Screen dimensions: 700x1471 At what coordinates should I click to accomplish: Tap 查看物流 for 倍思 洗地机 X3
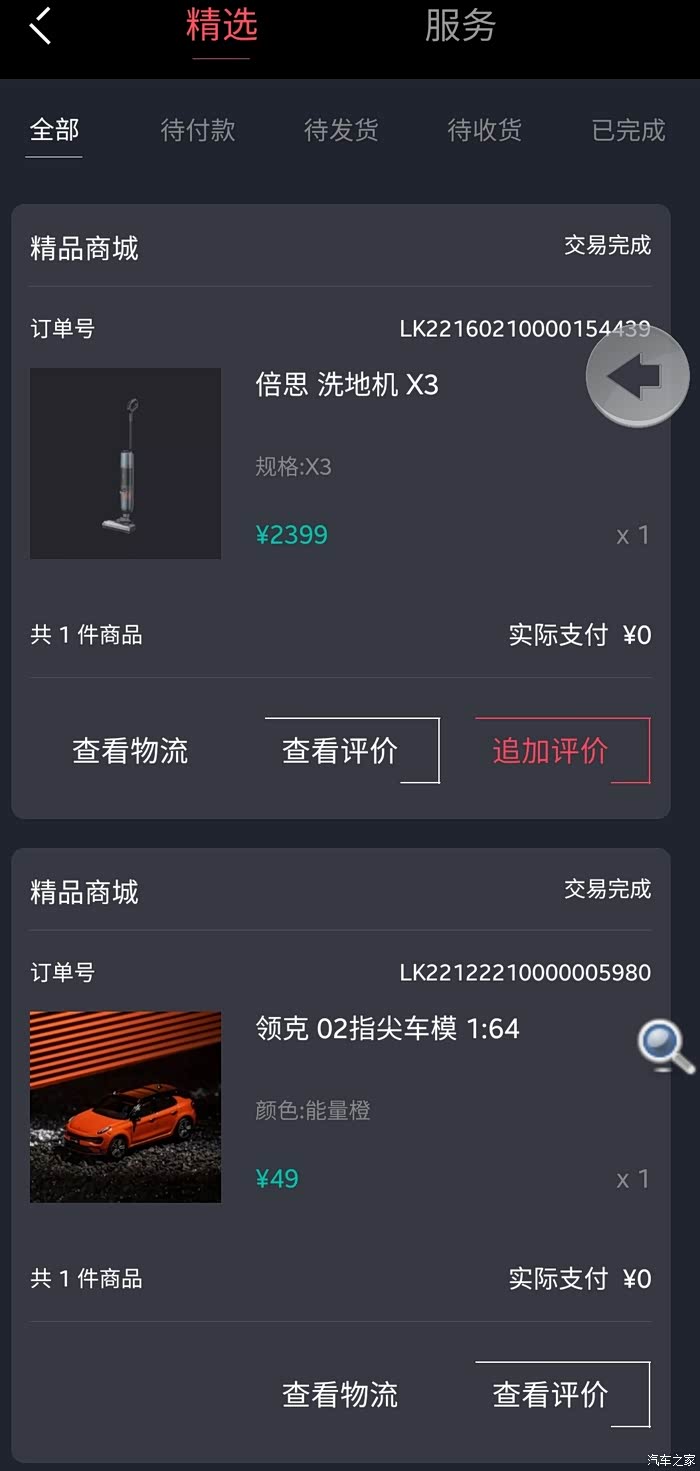pyautogui.click(x=130, y=751)
